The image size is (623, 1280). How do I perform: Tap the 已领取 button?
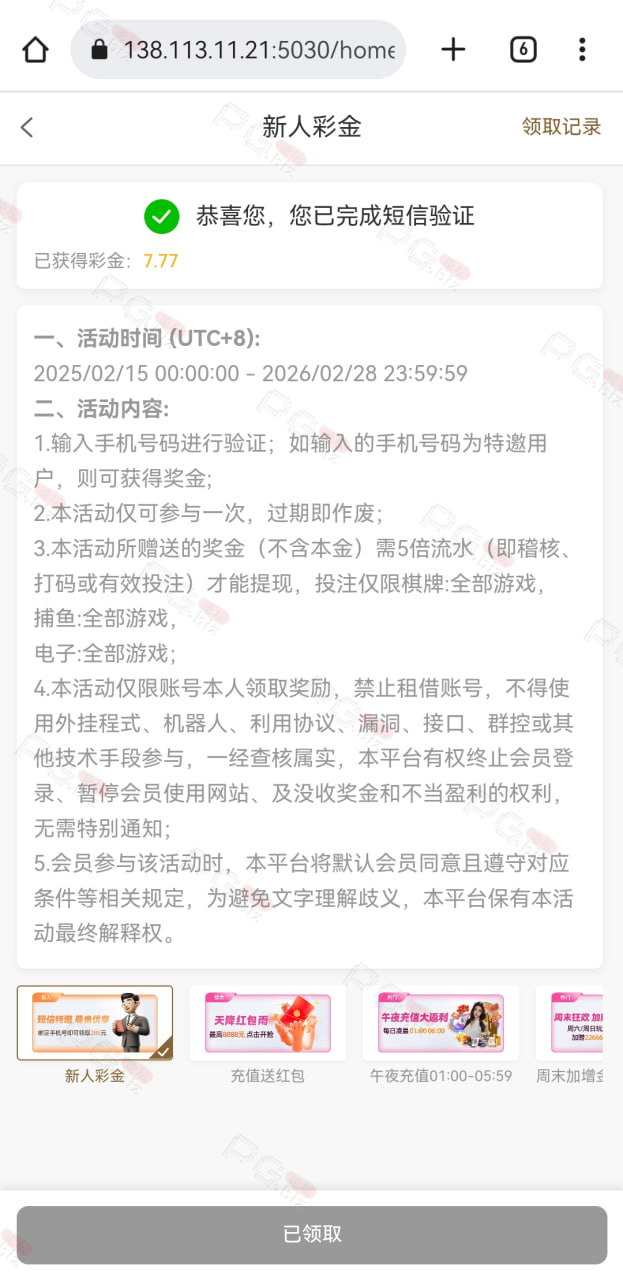pos(312,1234)
